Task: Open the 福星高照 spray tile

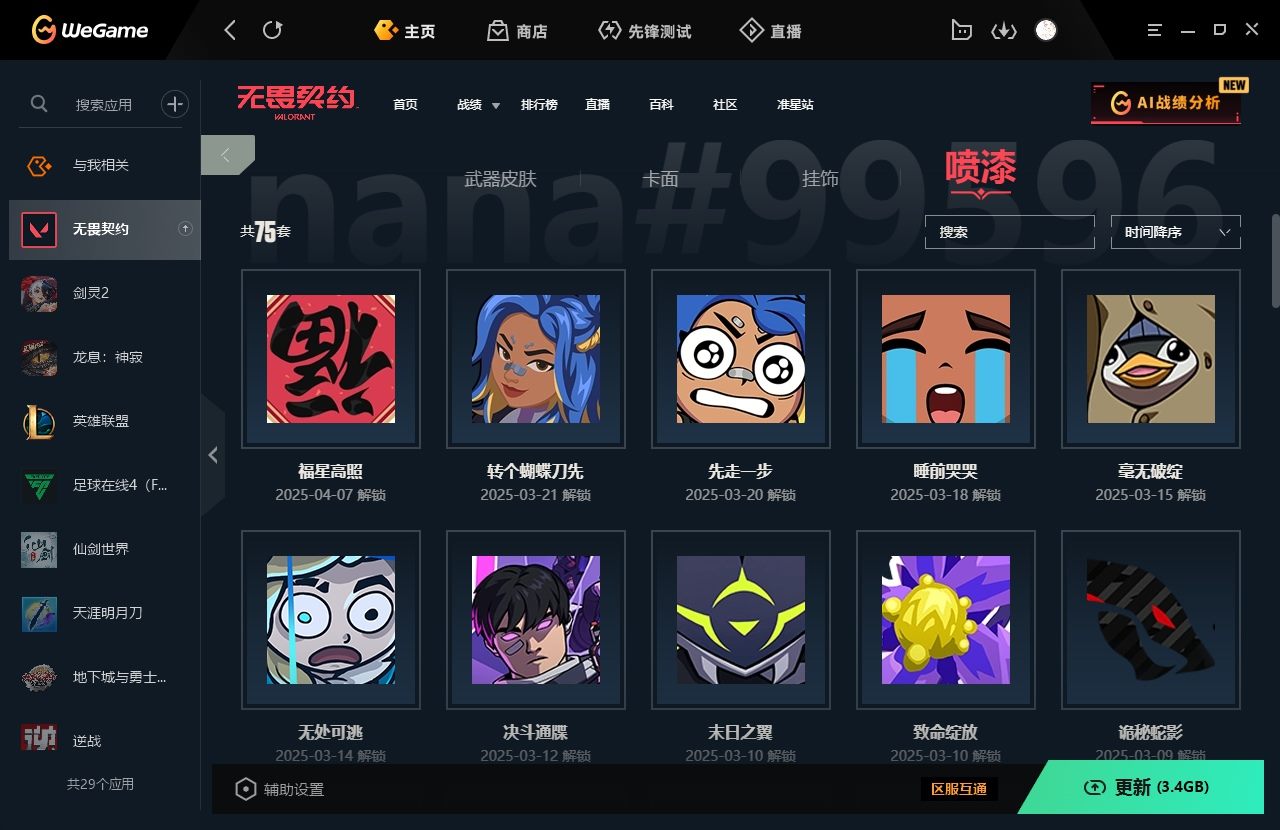Action: 331,359
